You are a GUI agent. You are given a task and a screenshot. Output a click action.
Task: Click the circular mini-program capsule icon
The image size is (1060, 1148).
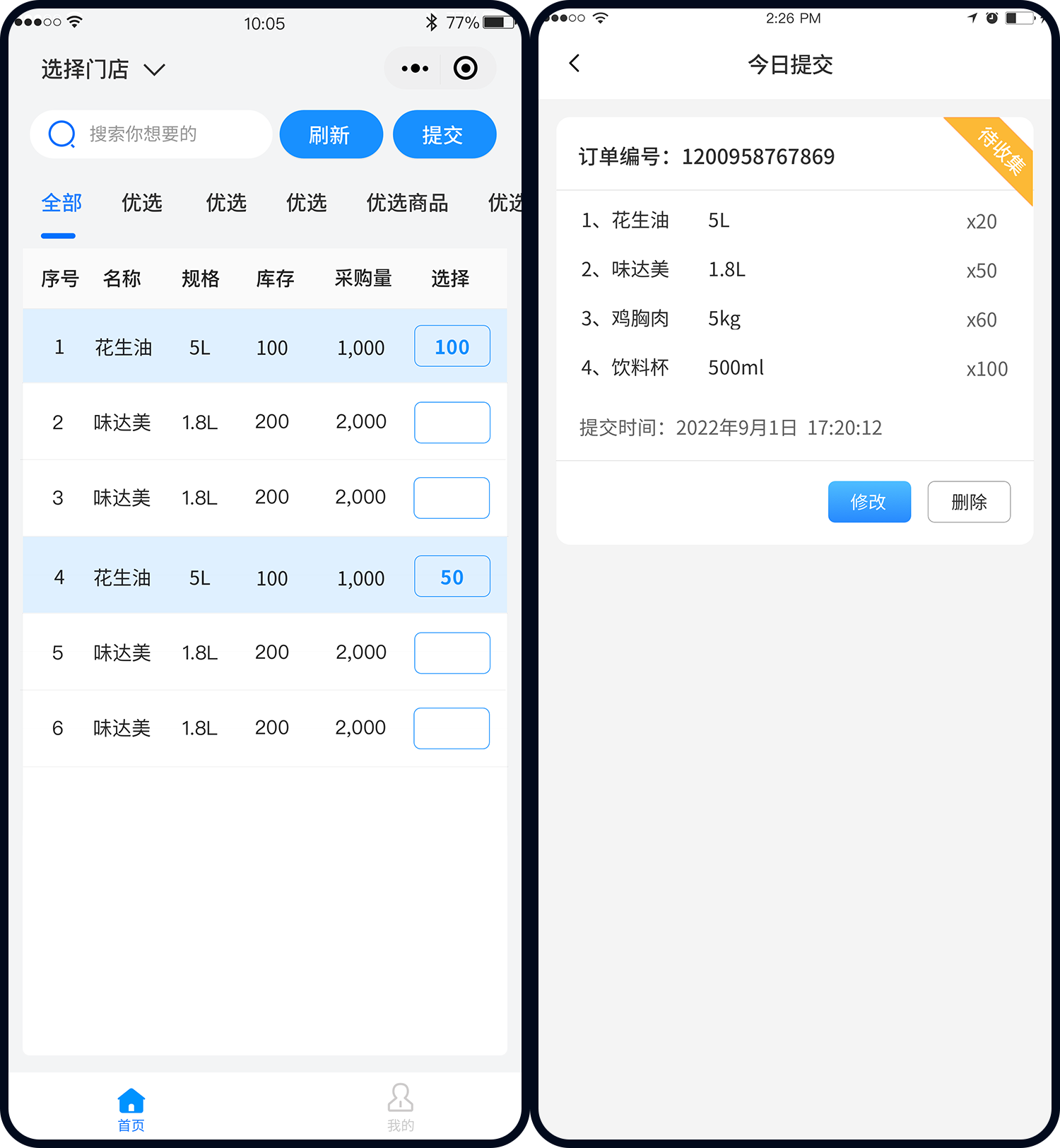[466, 68]
